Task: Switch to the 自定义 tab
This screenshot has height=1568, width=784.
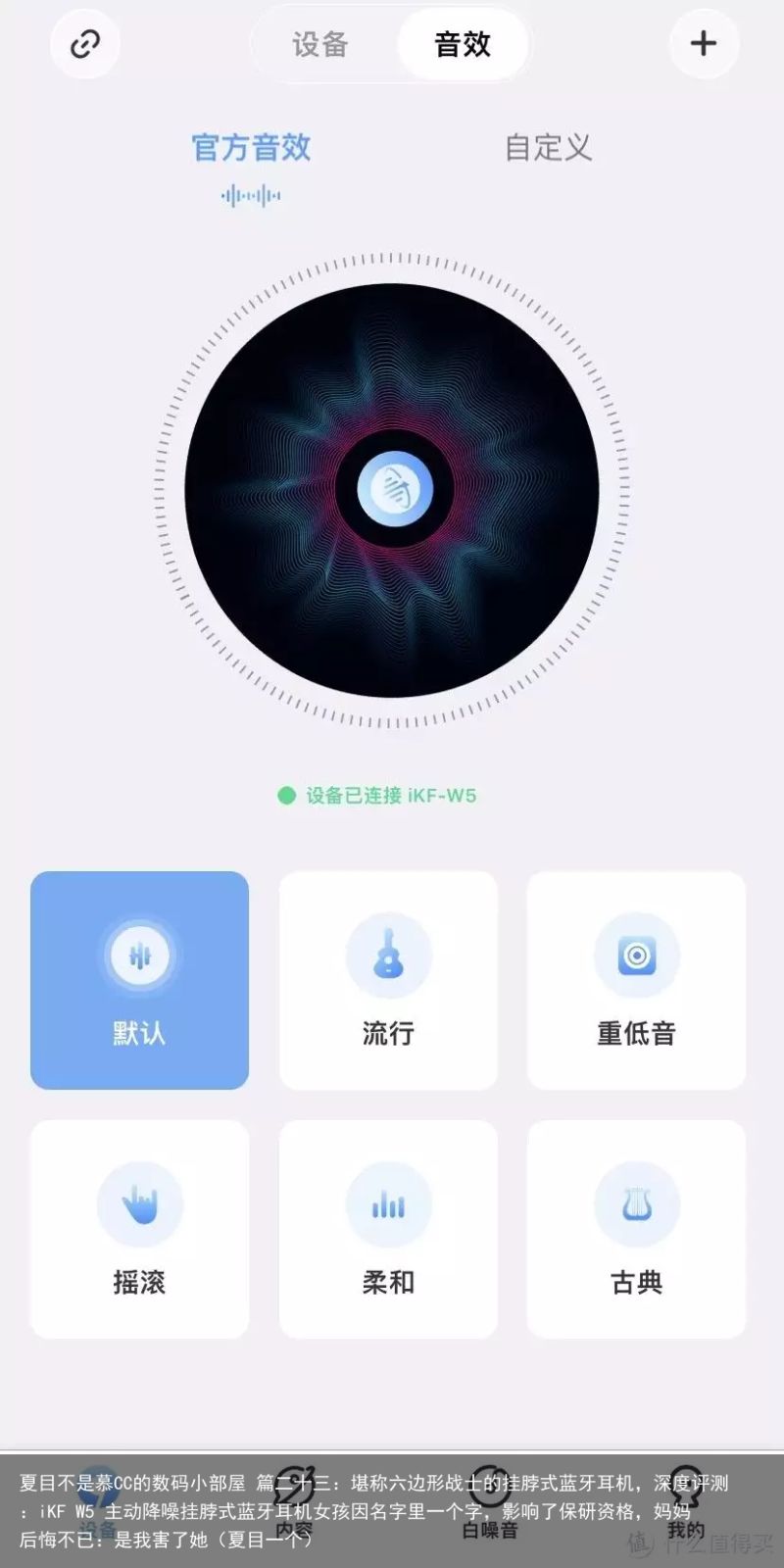Action: (x=548, y=149)
